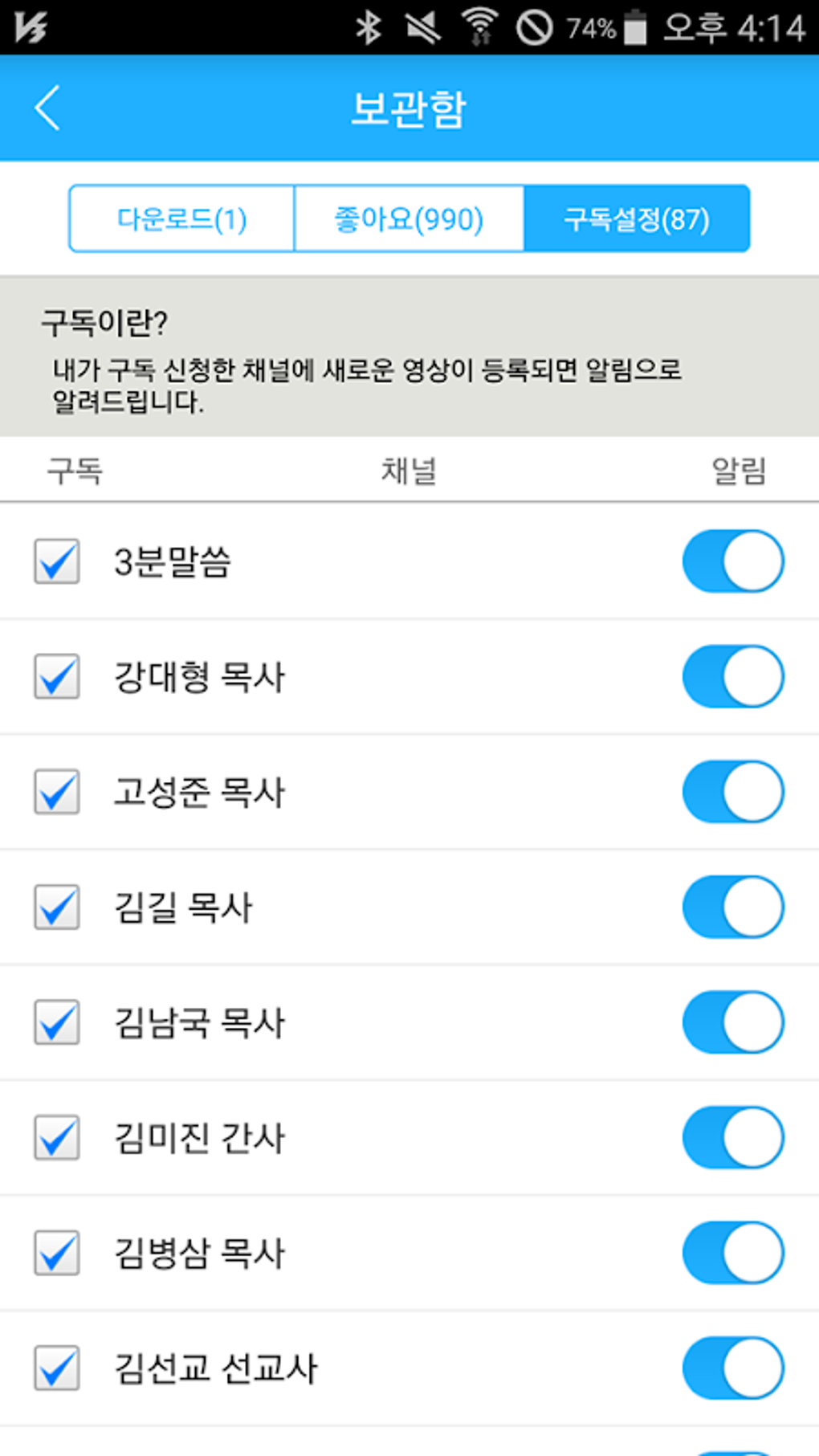819x1456 pixels.
Task: Switch off 김길 목사 notifications
Action: coord(733,907)
